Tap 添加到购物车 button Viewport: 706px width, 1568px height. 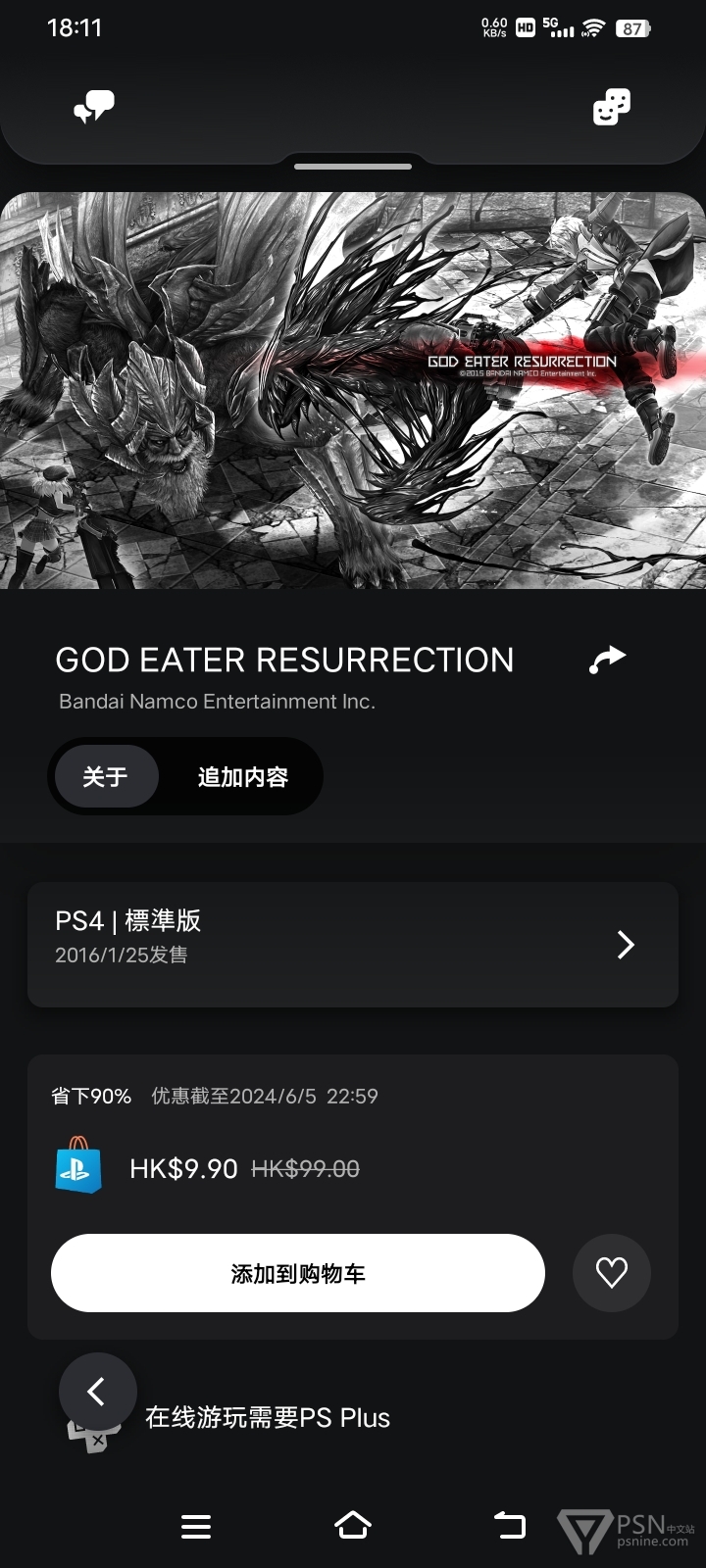pyautogui.click(x=298, y=1273)
